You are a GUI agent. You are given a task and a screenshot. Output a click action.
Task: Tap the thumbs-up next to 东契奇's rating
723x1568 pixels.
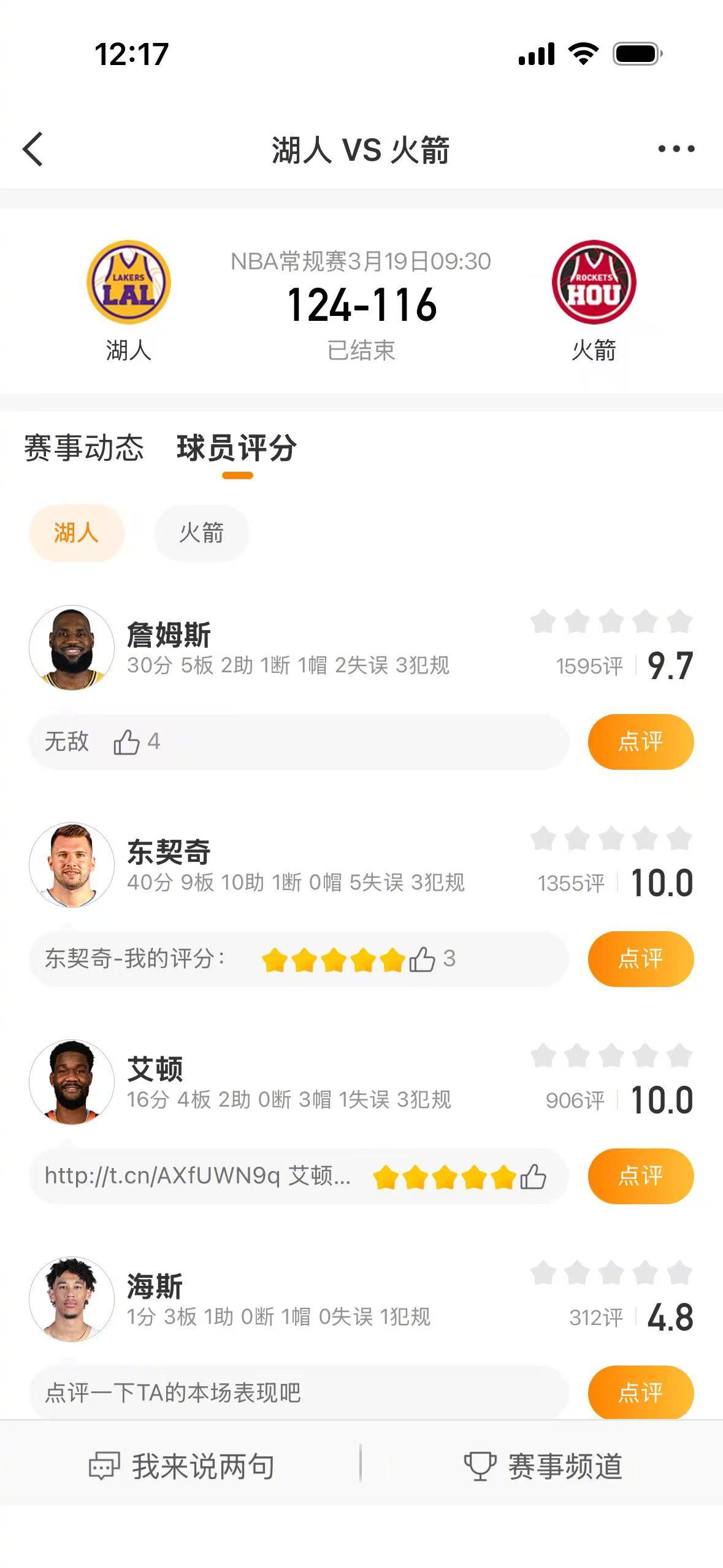pos(424,961)
